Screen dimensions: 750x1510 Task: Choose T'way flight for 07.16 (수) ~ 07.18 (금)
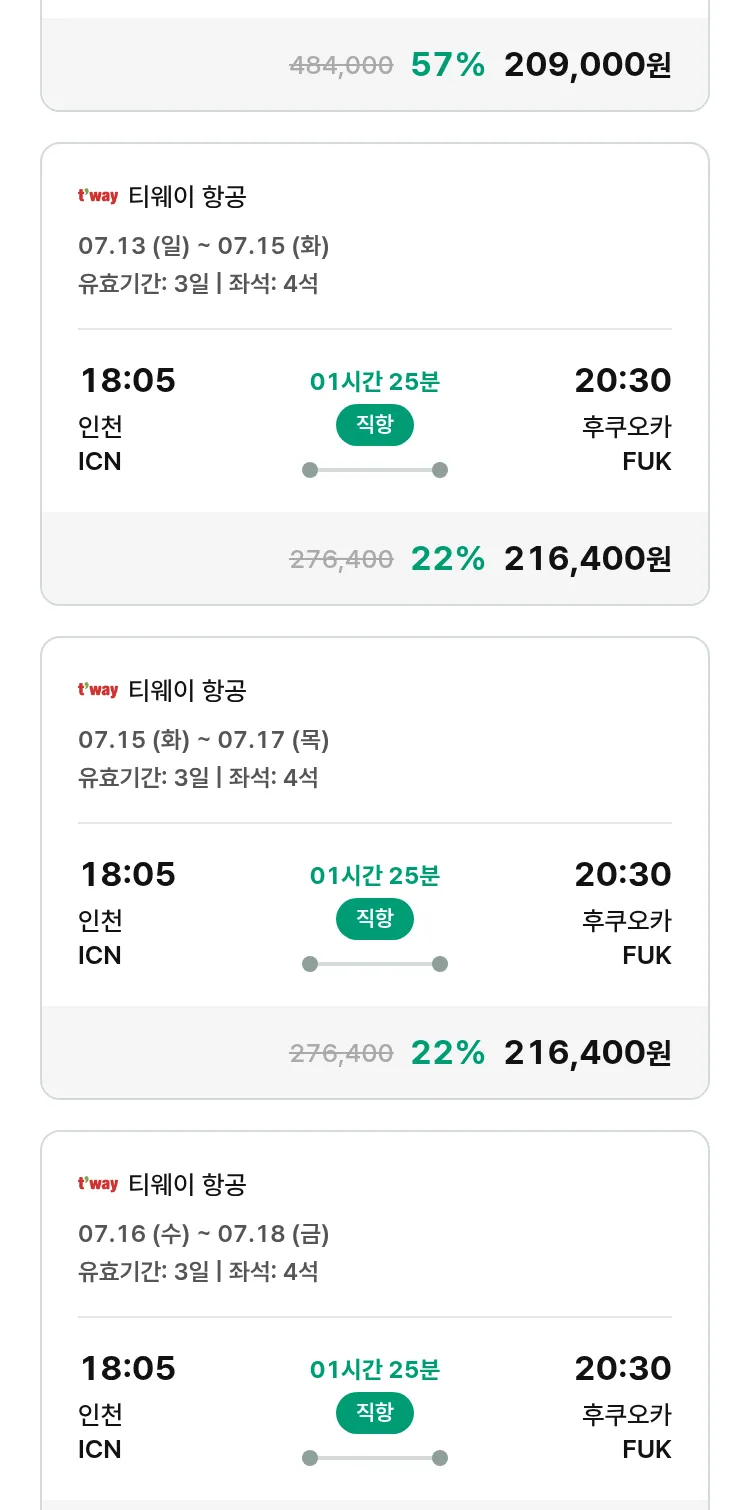coord(375,1320)
